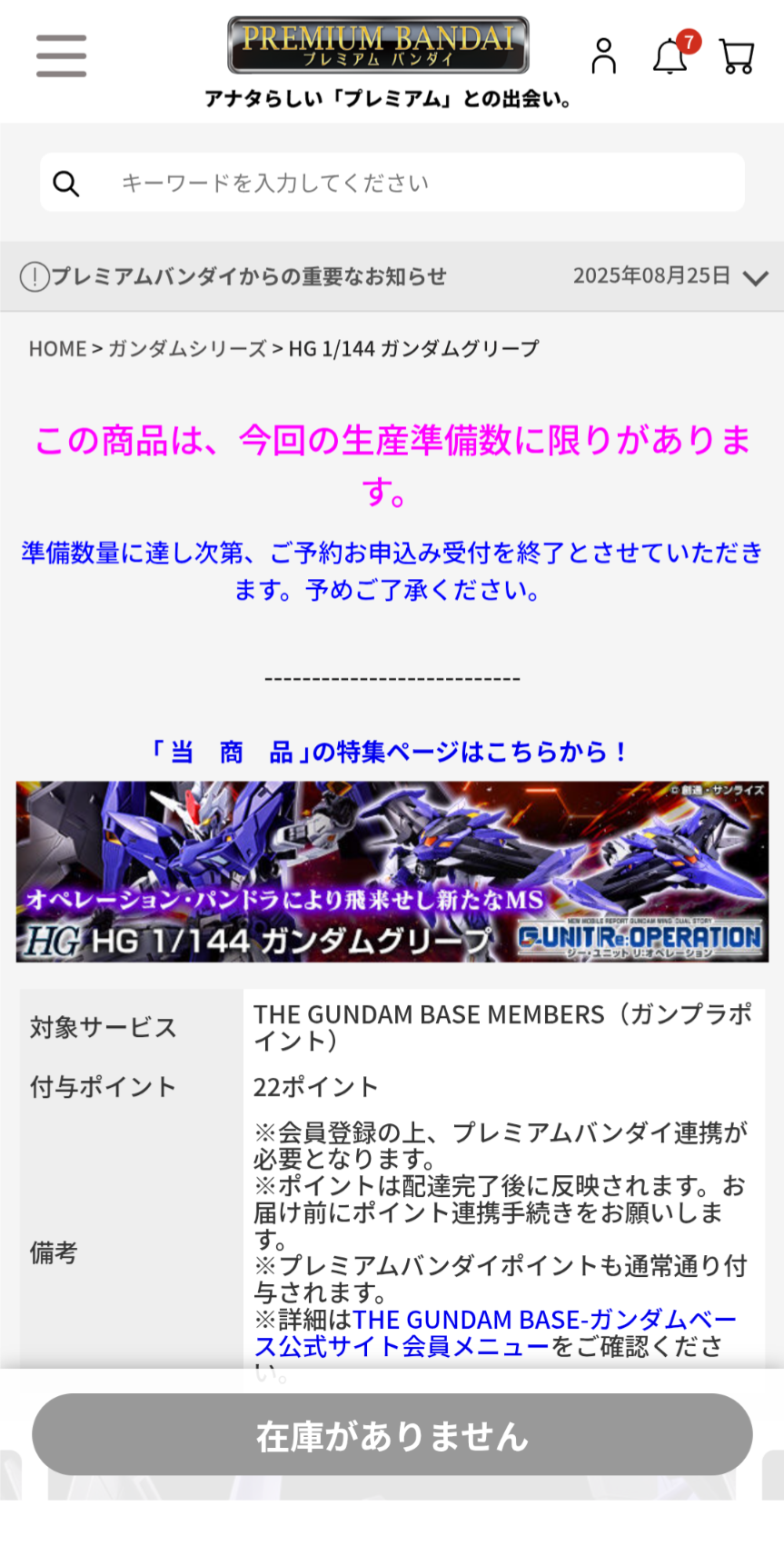Expand the important notice from Premium Bandai
This screenshot has height=1546, width=784.
pyautogui.click(x=392, y=276)
